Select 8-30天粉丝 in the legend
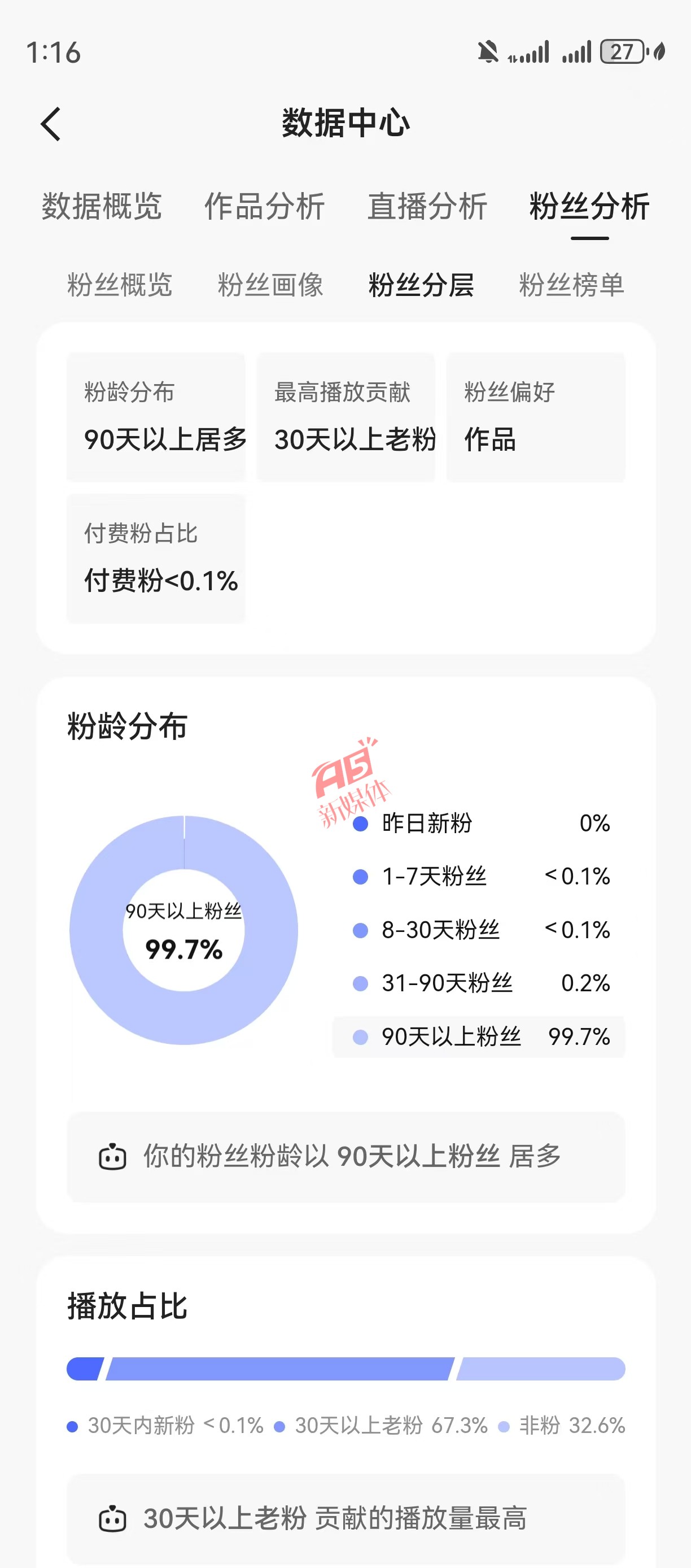691x1568 pixels. click(x=480, y=930)
